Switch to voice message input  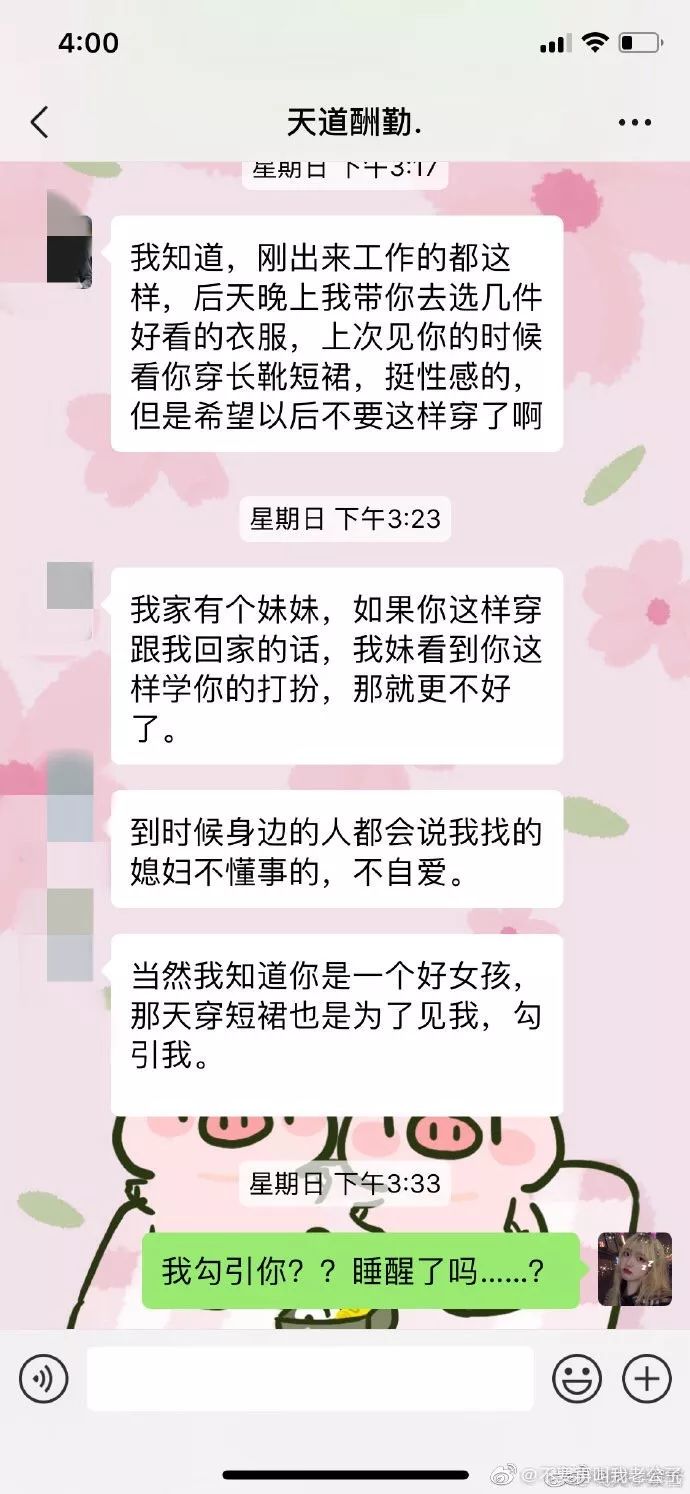(x=43, y=1380)
